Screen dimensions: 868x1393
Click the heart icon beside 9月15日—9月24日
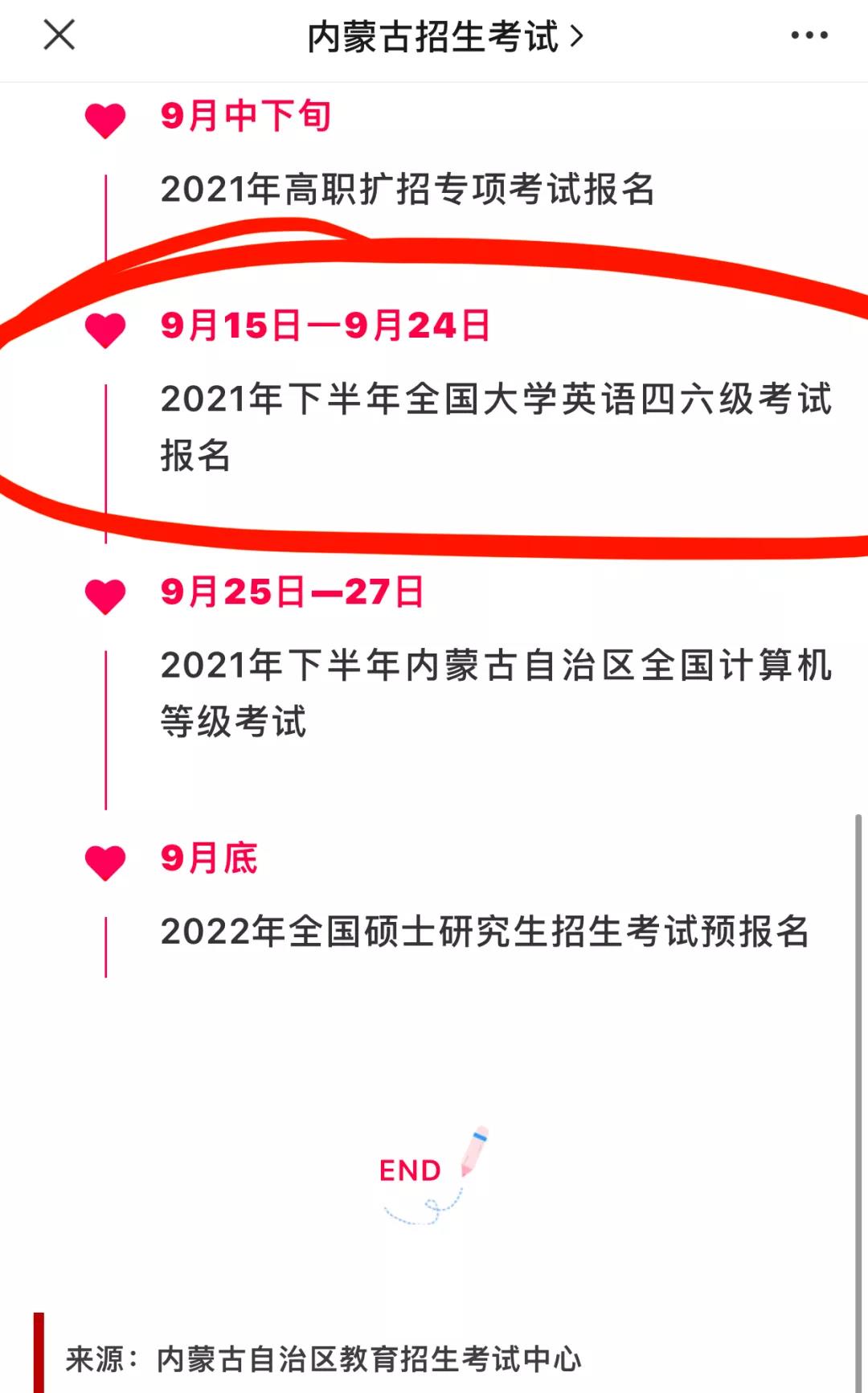pos(105,330)
